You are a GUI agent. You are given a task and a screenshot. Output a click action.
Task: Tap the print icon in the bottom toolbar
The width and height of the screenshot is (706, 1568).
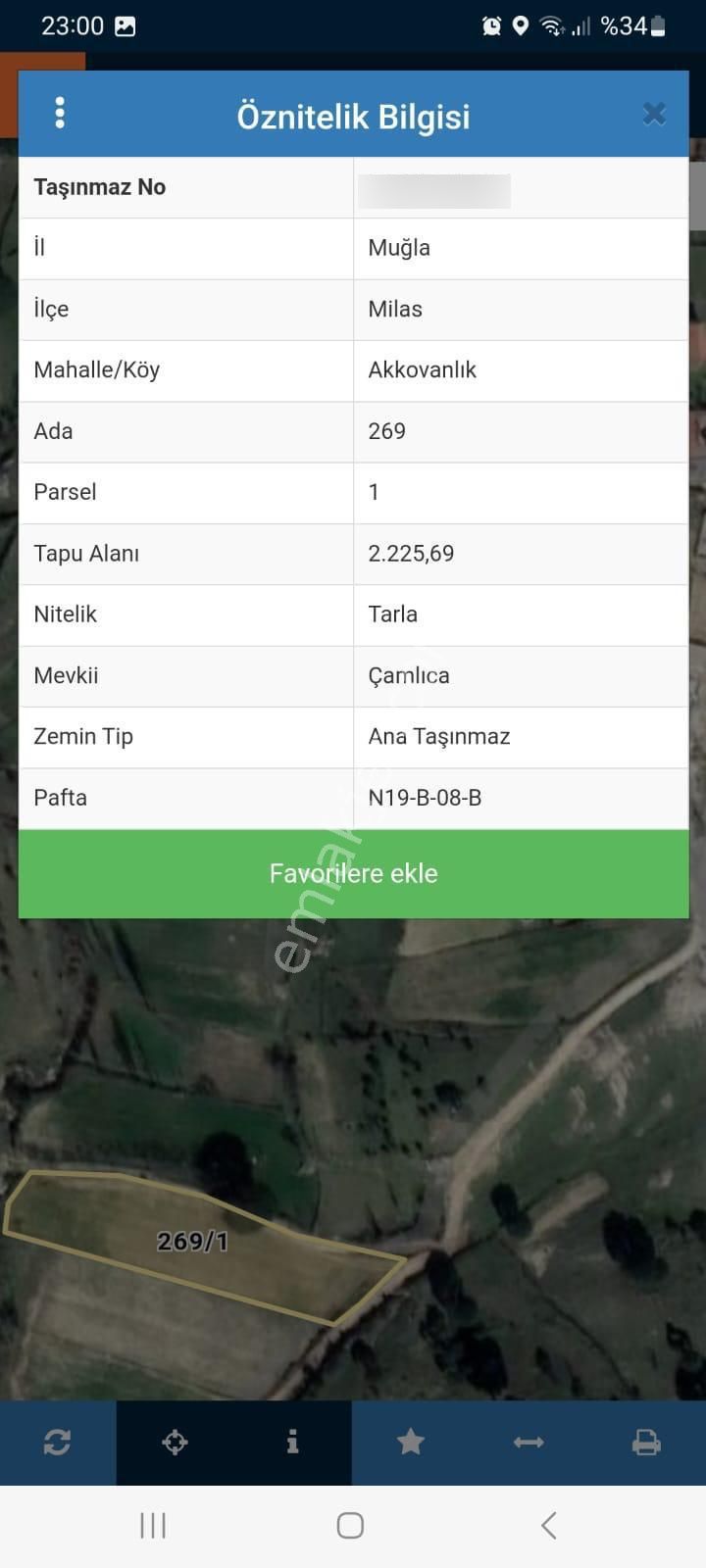[646, 1442]
